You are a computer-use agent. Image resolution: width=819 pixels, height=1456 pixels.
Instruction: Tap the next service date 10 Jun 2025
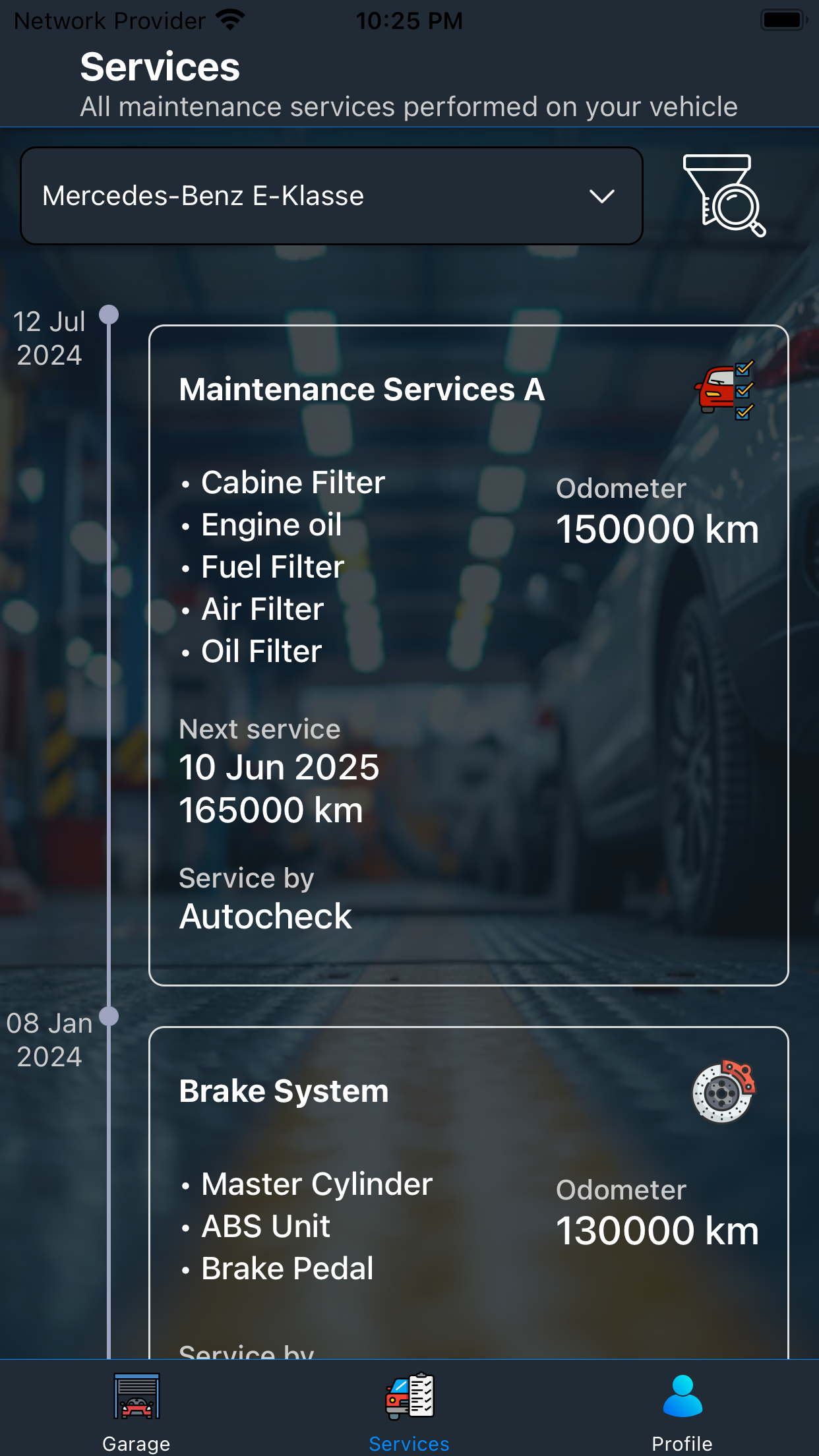click(278, 767)
